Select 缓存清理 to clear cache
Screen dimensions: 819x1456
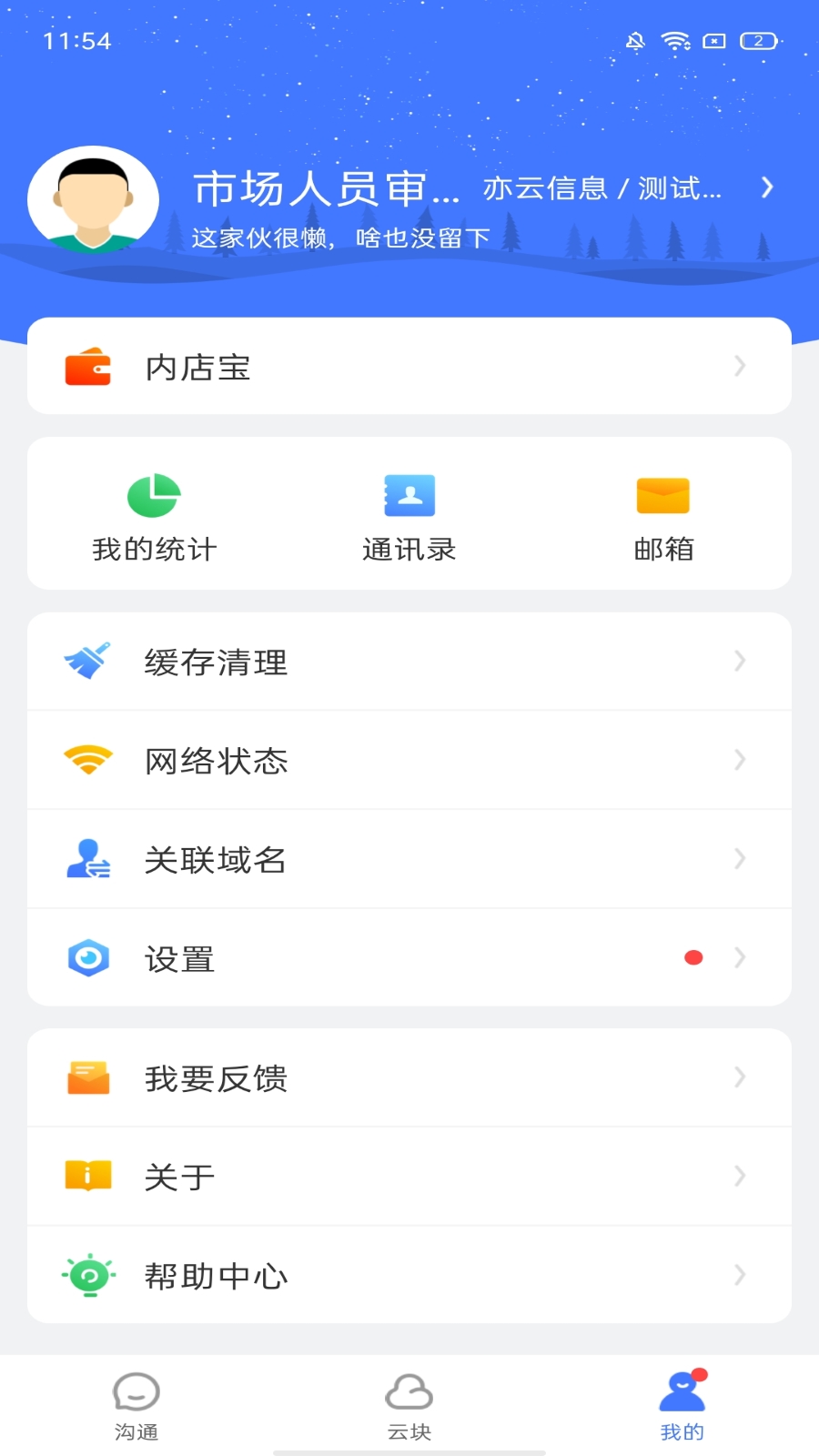click(x=409, y=662)
